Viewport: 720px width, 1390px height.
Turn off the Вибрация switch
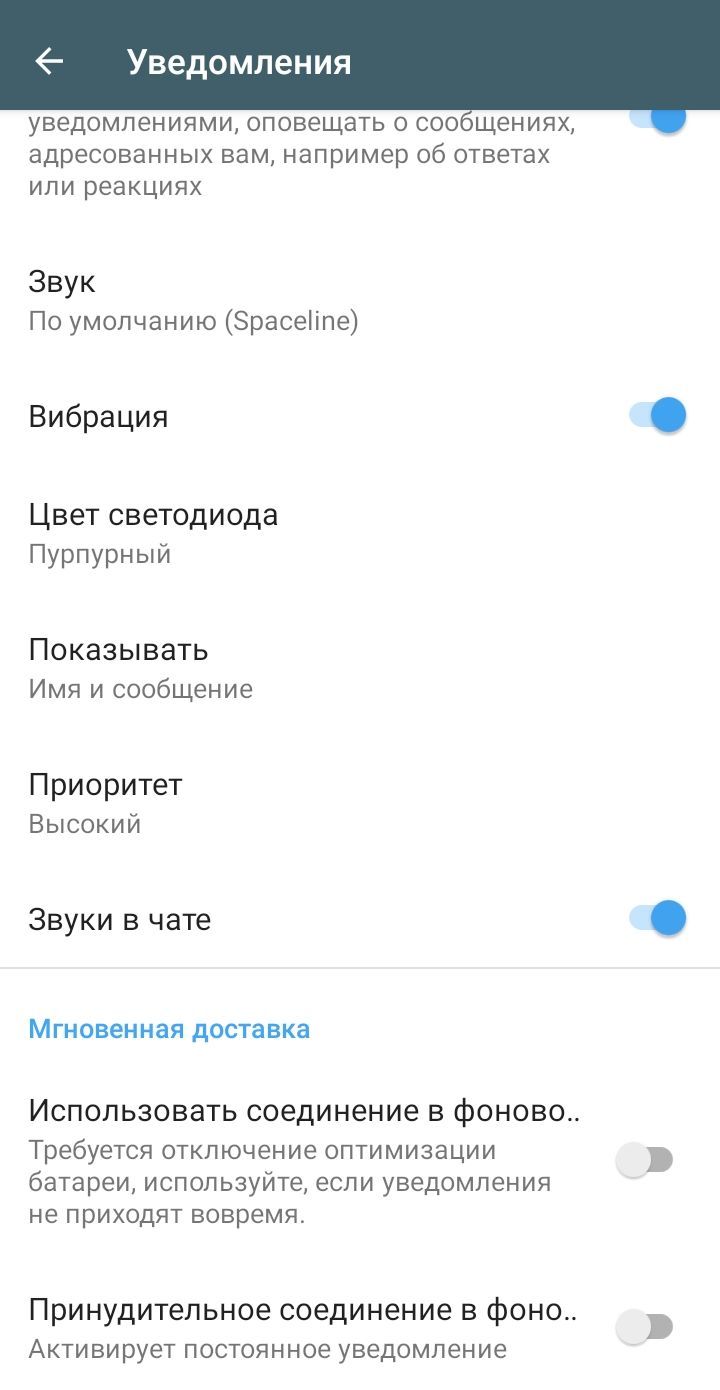click(x=657, y=415)
